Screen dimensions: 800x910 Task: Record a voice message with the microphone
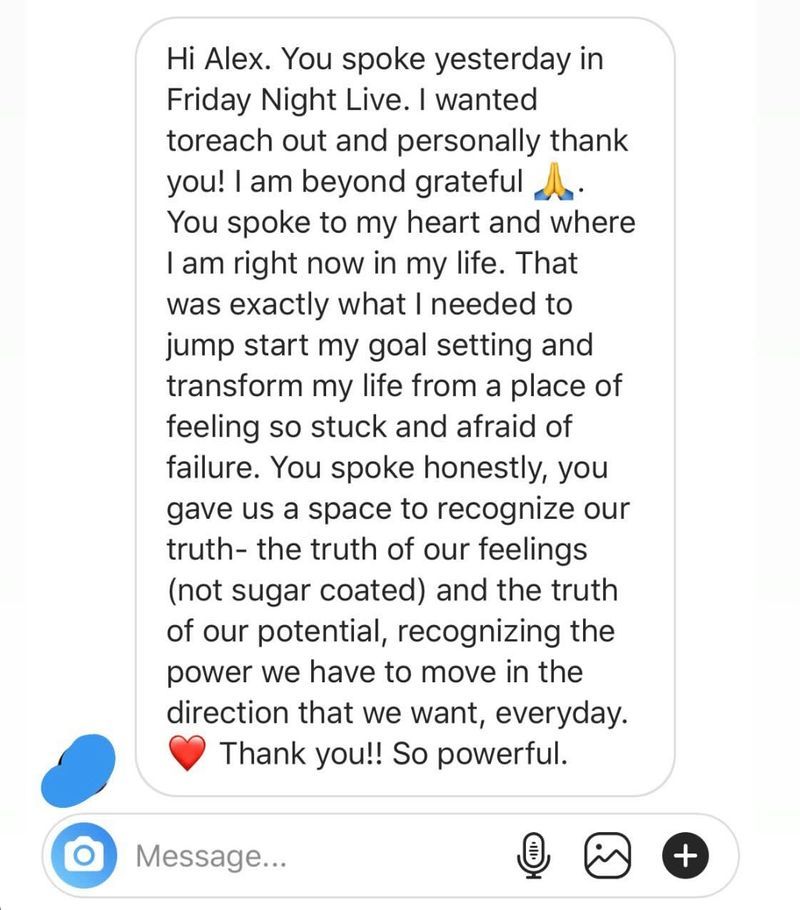pos(534,855)
